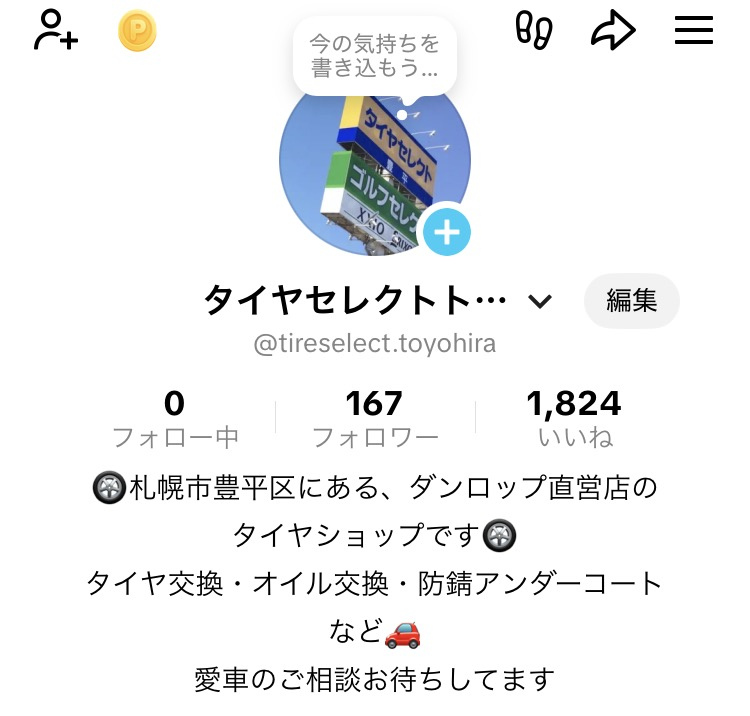Share this profile
Screen dimensions: 750x716
(613, 31)
